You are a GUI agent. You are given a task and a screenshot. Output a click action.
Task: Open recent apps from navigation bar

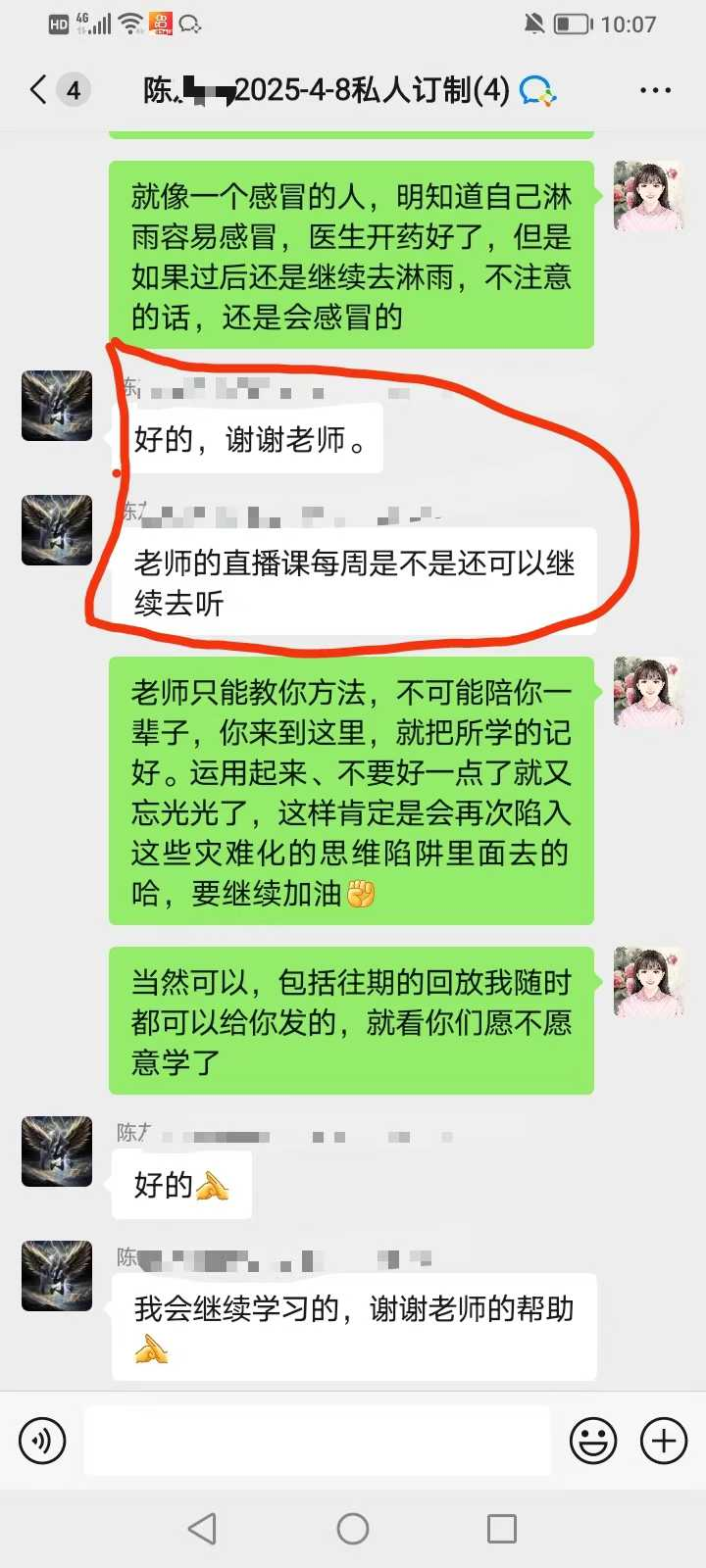[502, 1529]
